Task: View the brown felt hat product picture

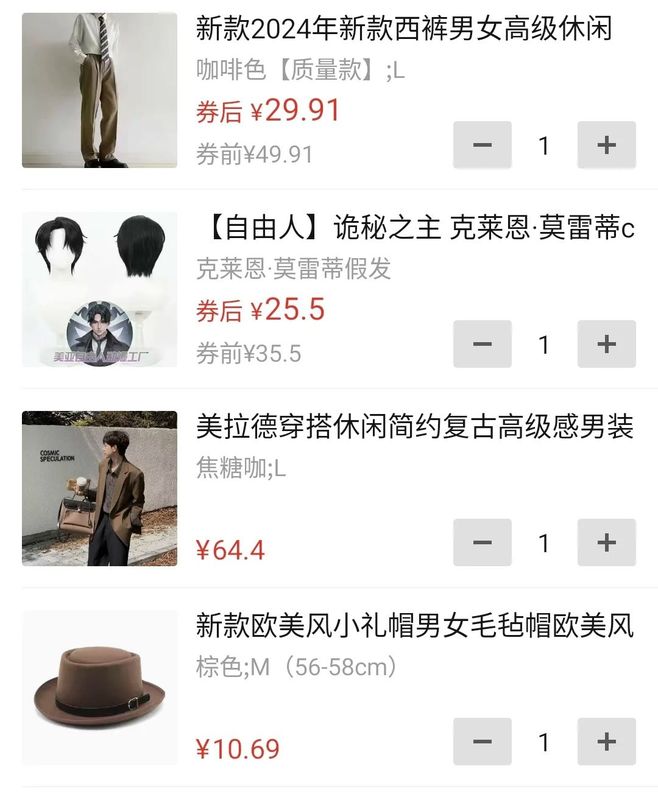Action: (x=99, y=687)
